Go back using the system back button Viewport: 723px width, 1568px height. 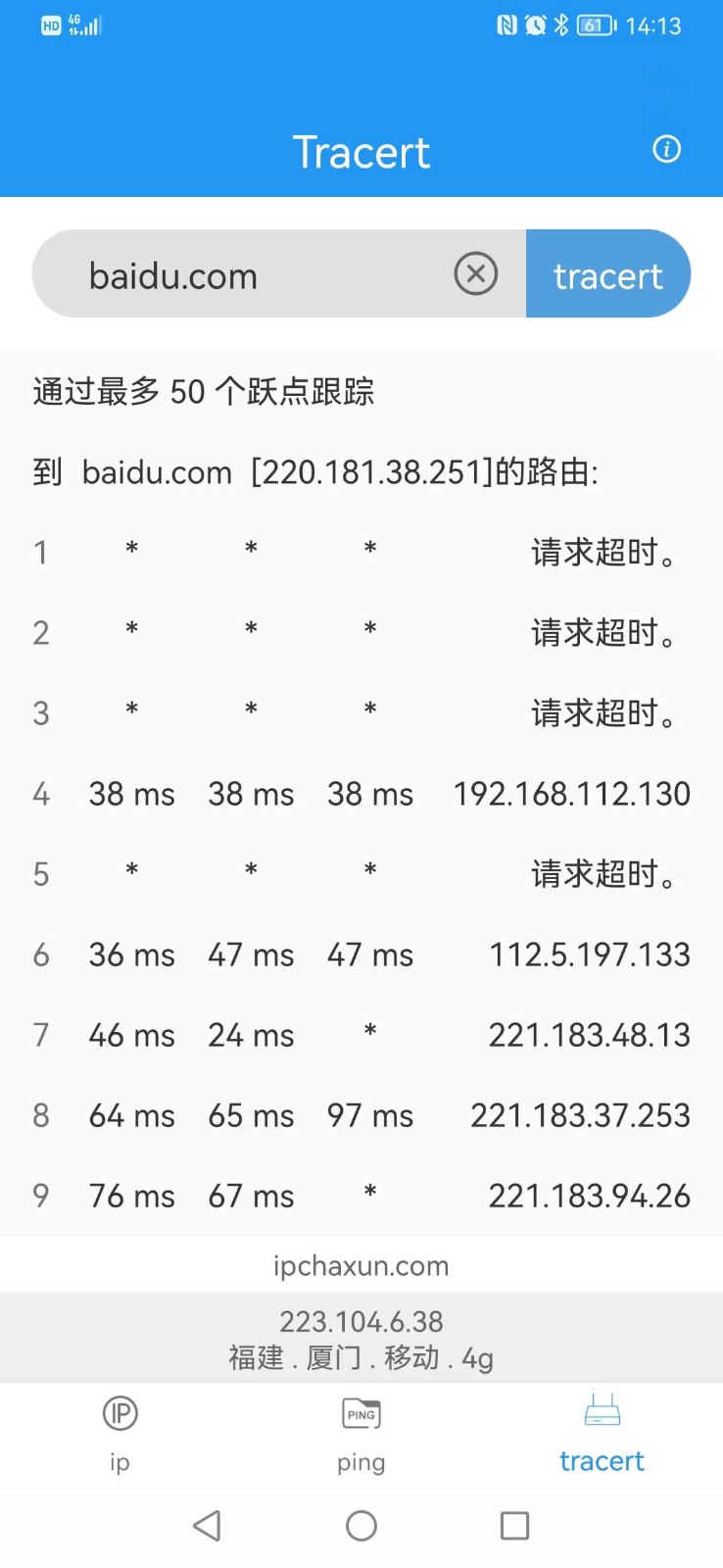pos(207,1525)
